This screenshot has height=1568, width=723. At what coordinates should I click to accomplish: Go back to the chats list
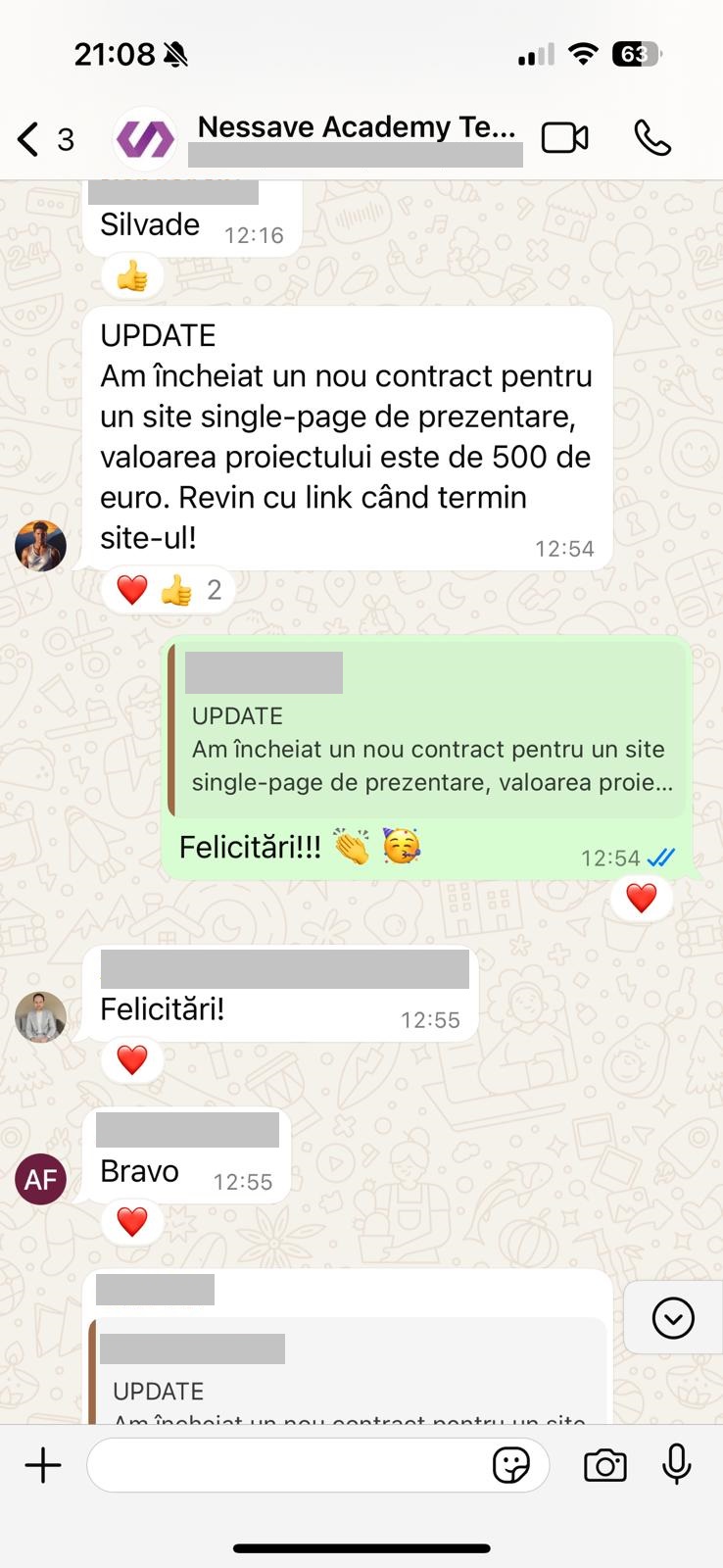[29, 139]
